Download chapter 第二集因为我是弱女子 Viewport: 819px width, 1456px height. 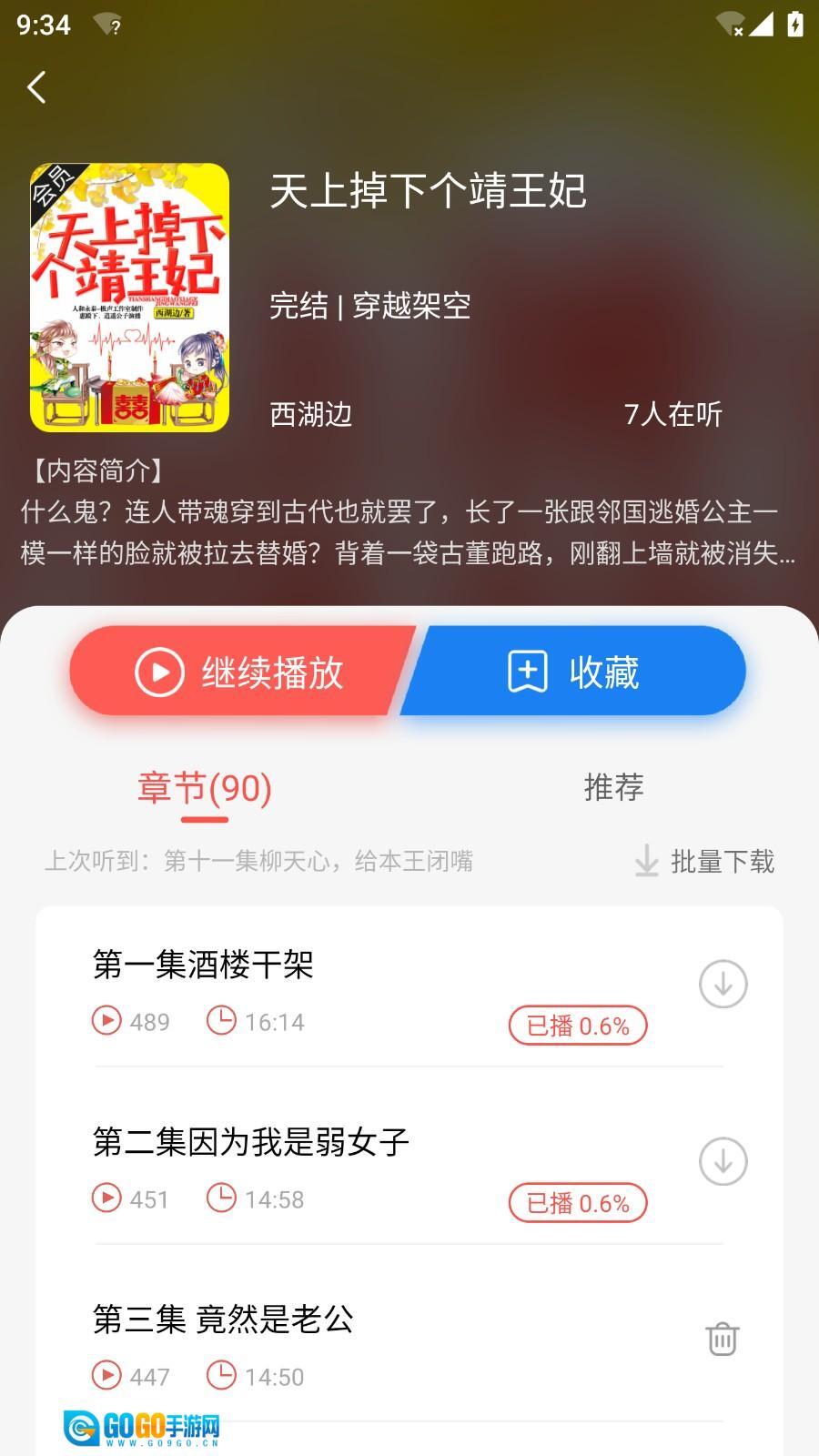pyautogui.click(x=723, y=1161)
